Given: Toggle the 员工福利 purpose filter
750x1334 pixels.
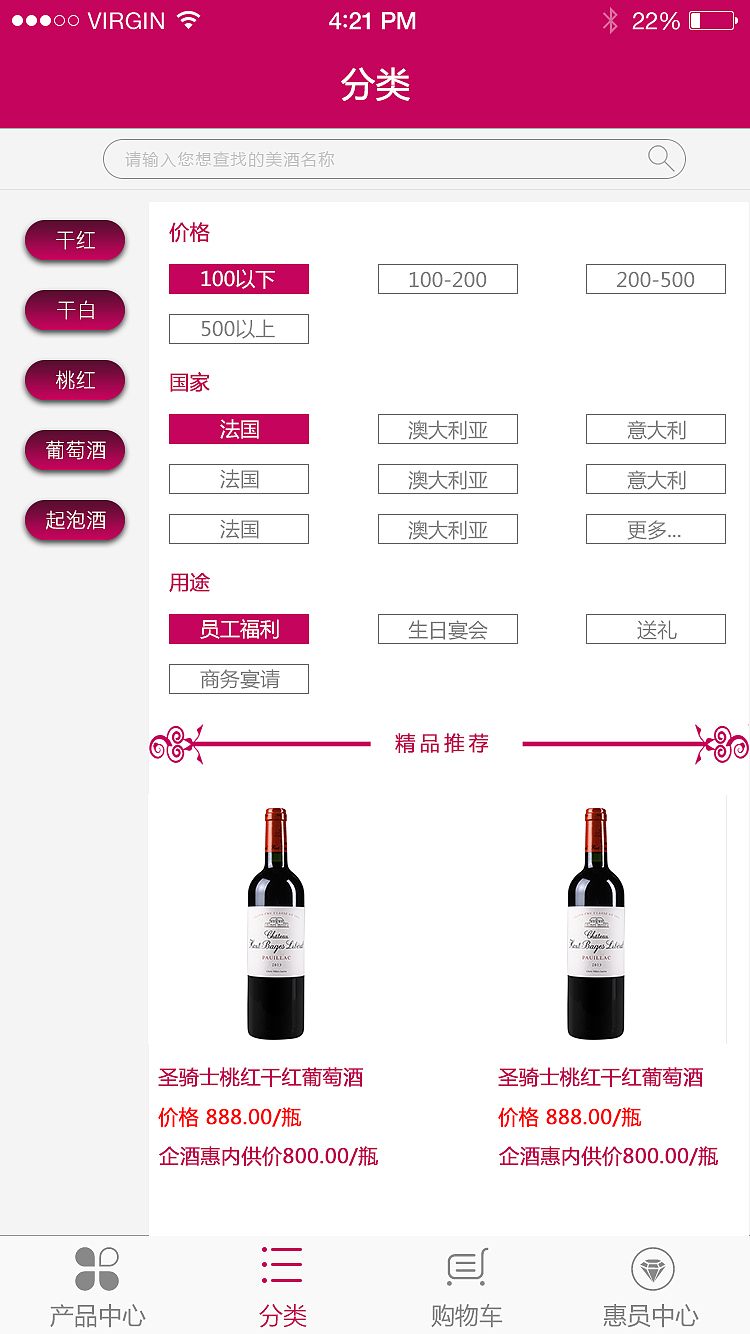Looking at the screenshot, I should (238, 629).
